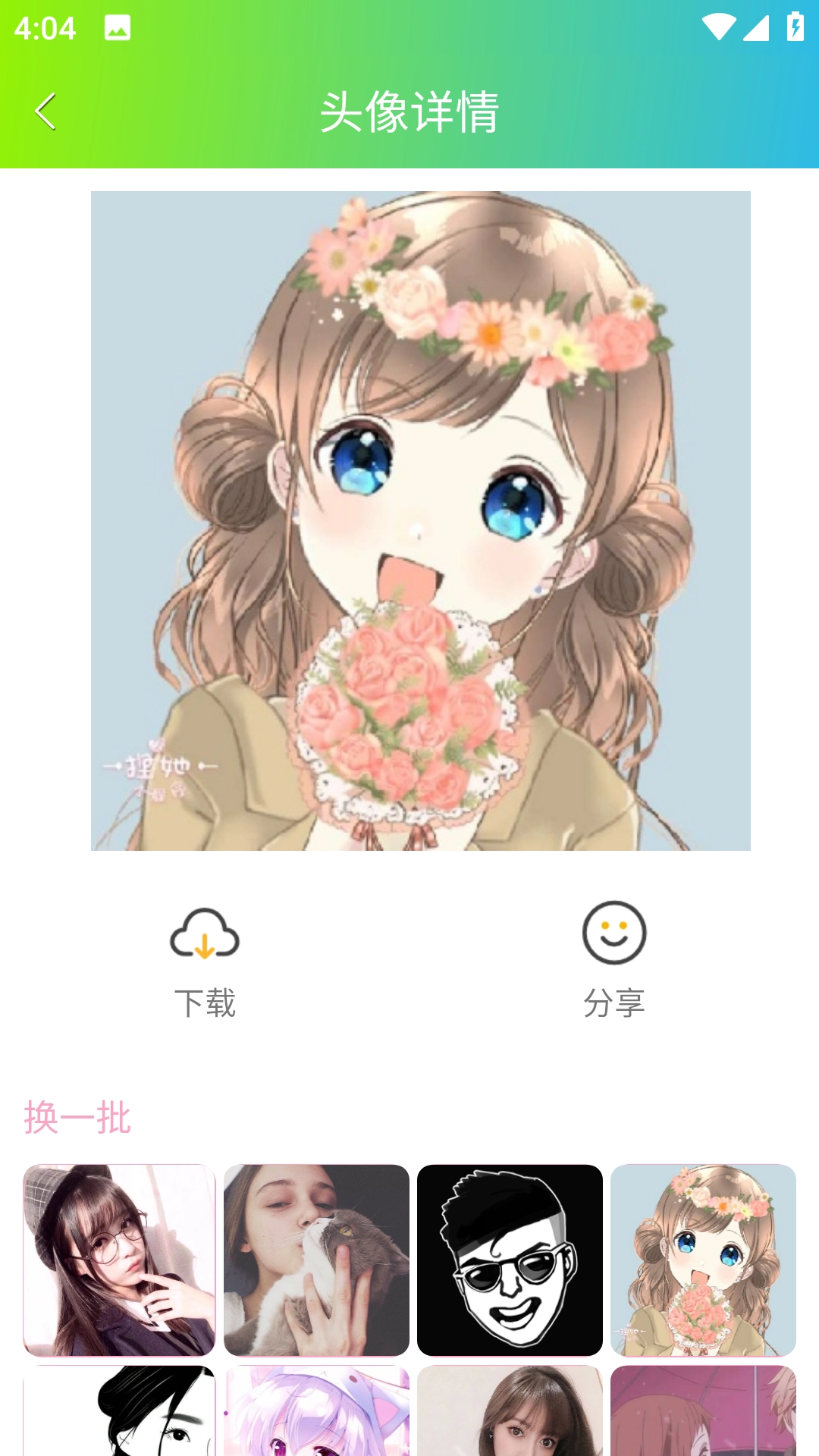The width and height of the screenshot is (819, 1456).
Task: Open the girl with glasses avatar
Action: (x=119, y=1260)
